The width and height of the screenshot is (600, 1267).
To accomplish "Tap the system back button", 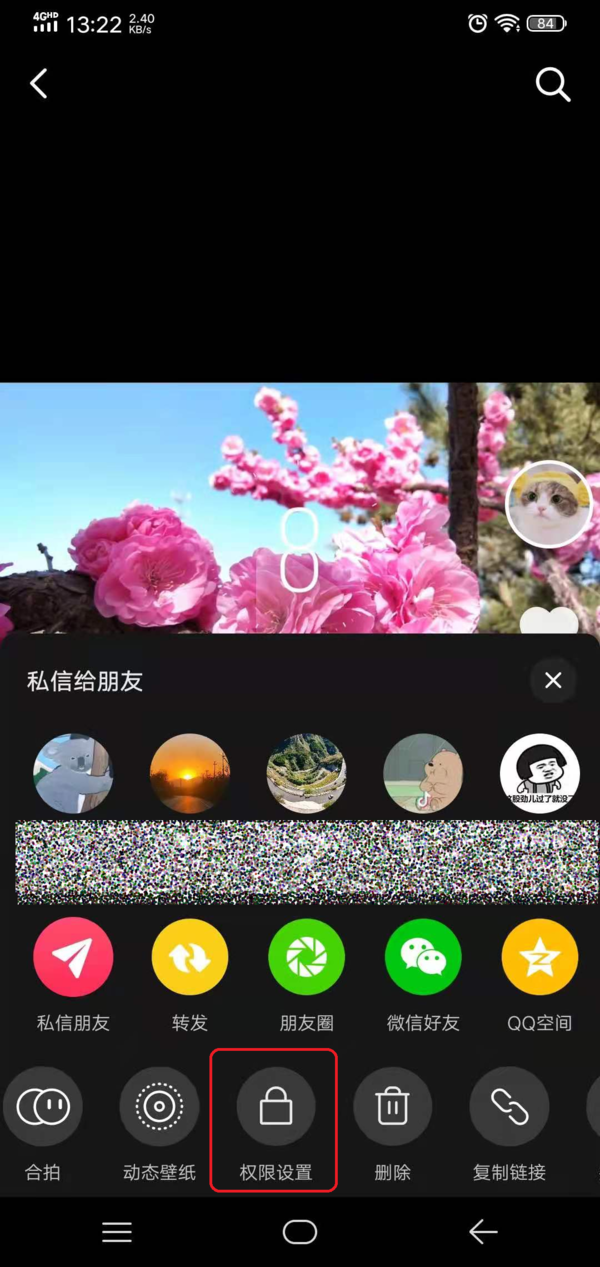I will click(x=483, y=1232).
